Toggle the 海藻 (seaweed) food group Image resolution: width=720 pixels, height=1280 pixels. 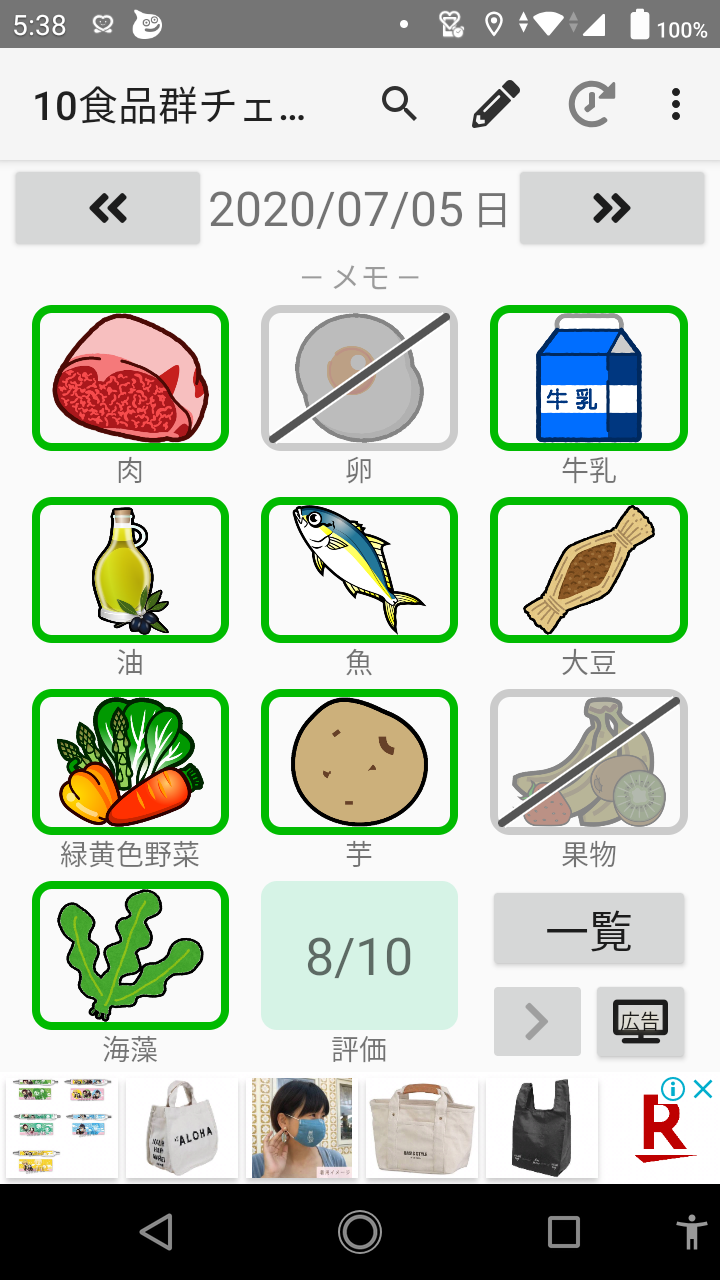[x=131, y=955]
